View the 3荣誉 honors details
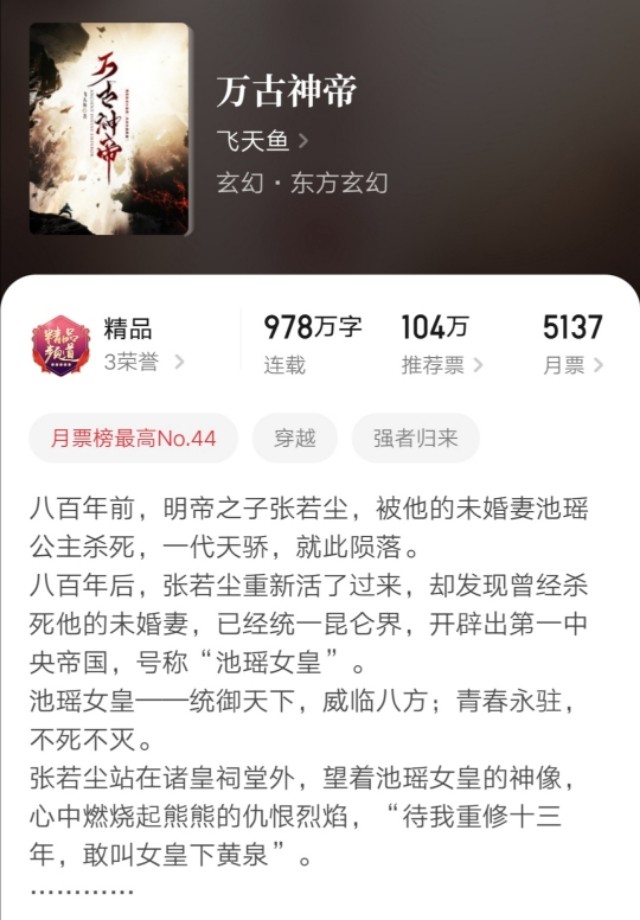 (144, 363)
